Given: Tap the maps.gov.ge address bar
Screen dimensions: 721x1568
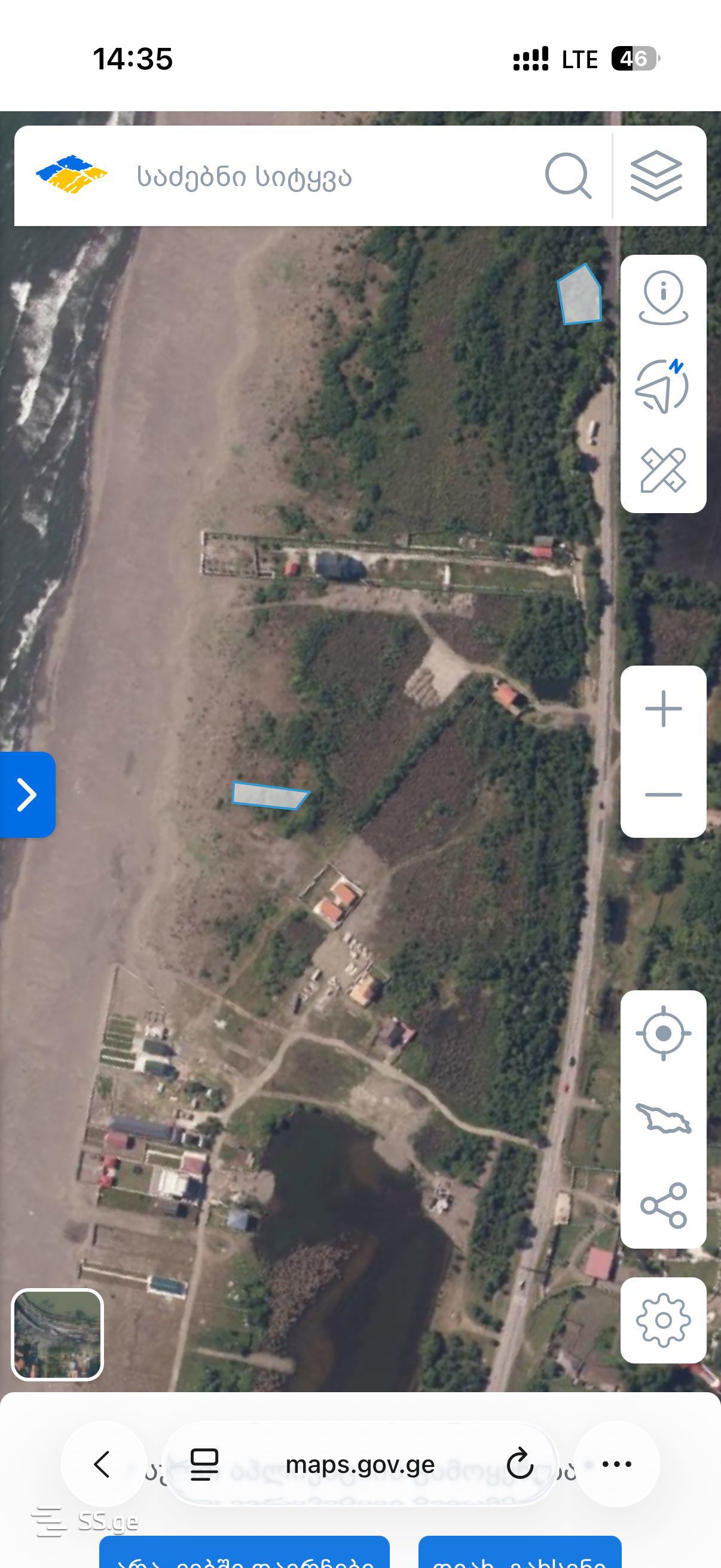Looking at the screenshot, I should [360, 1464].
